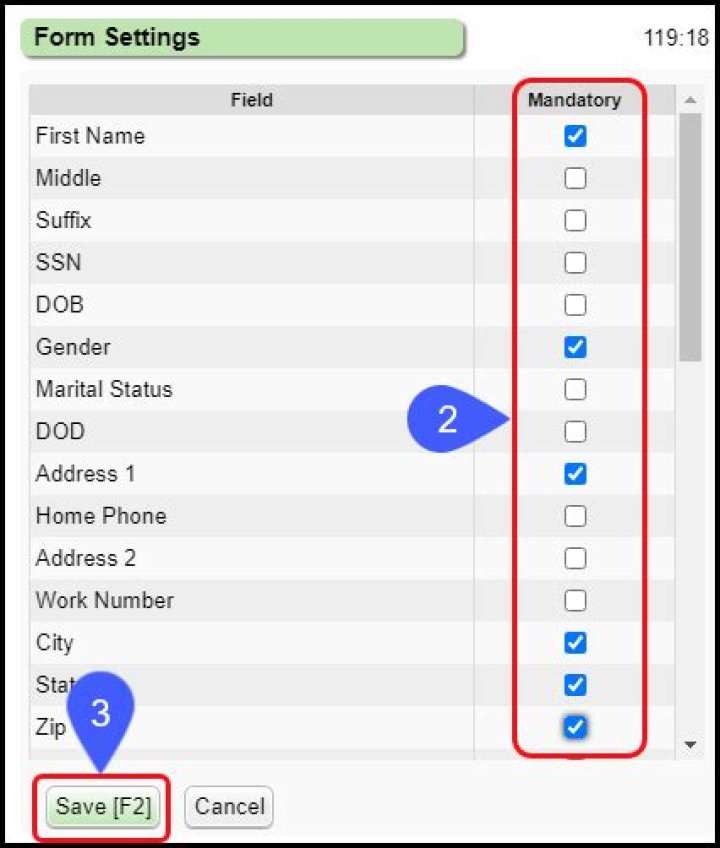
Task: Save the form settings
Action: pos(103,807)
